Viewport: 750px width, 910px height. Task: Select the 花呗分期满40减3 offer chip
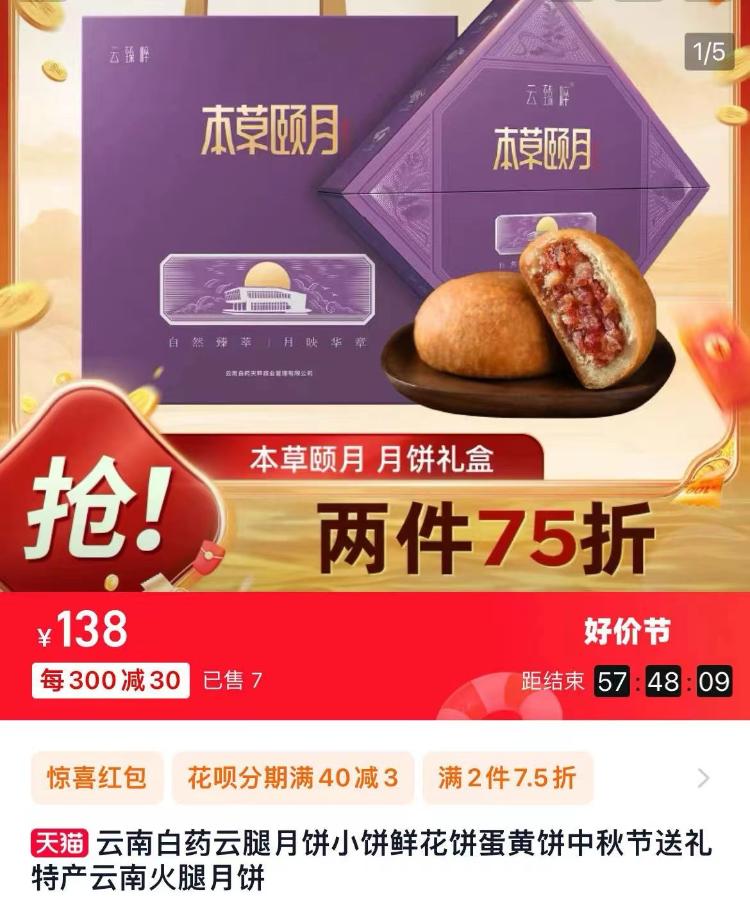coord(293,778)
